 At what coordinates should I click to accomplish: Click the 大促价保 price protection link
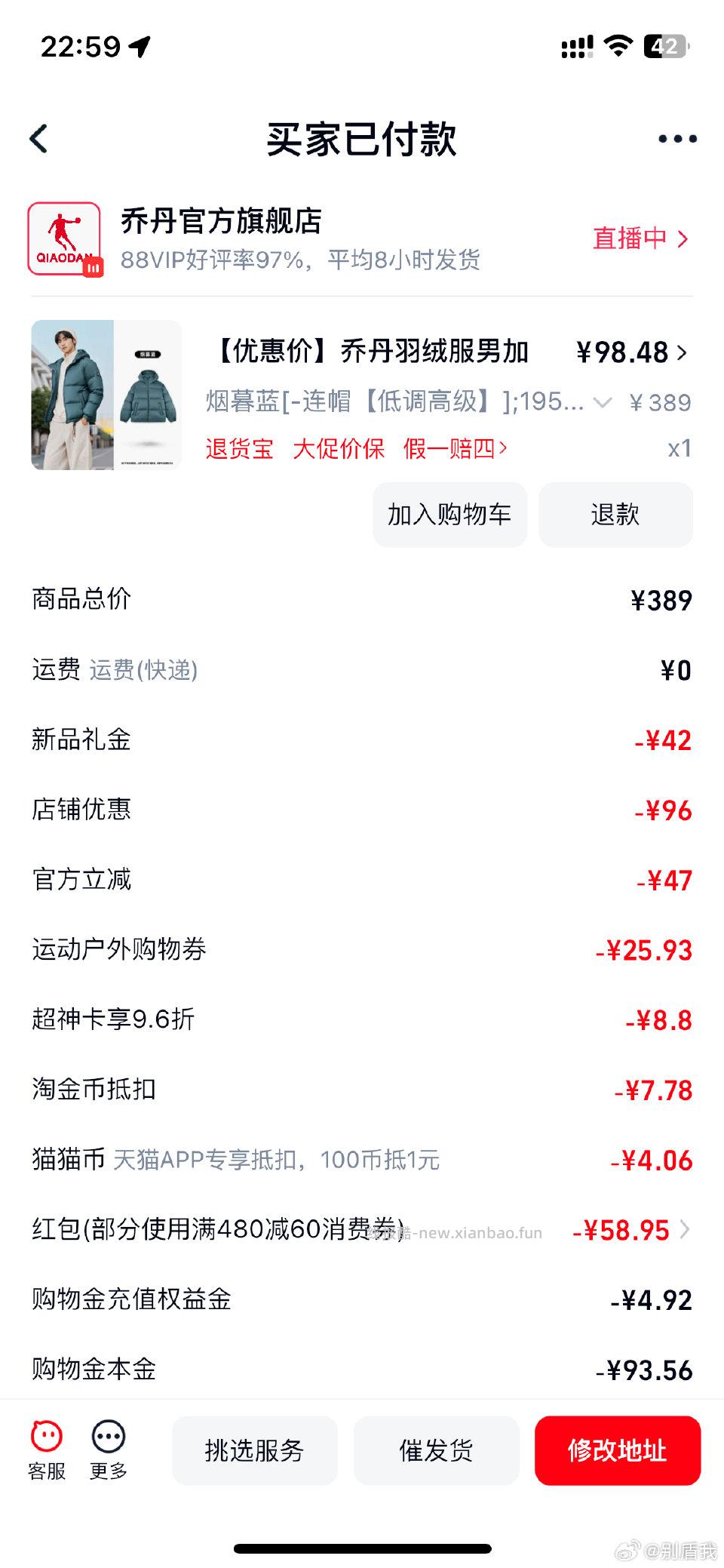pyautogui.click(x=339, y=449)
